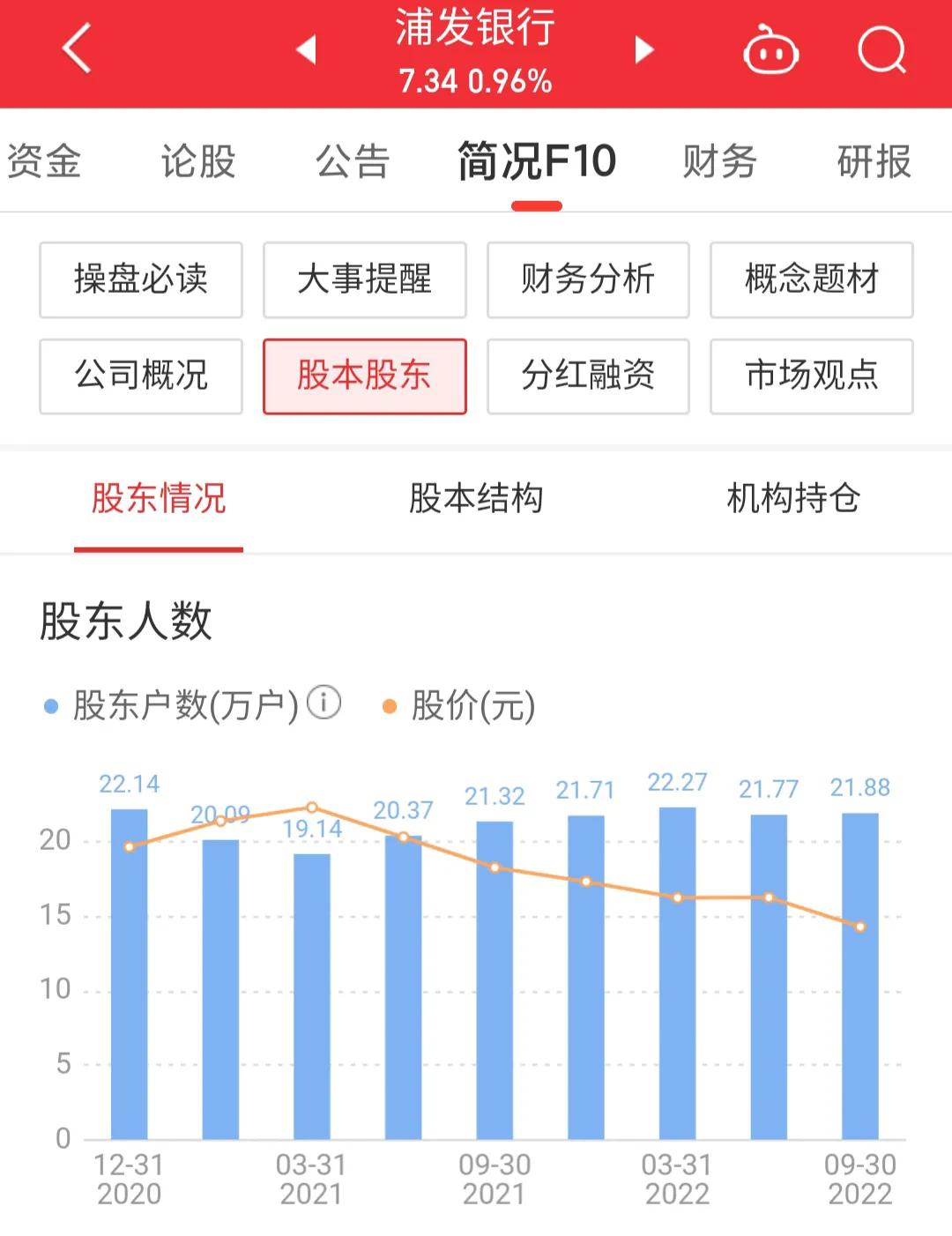This screenshot has width=952, height=1236.
Task: Click the 公司概况 button
Action: [141, 376]
